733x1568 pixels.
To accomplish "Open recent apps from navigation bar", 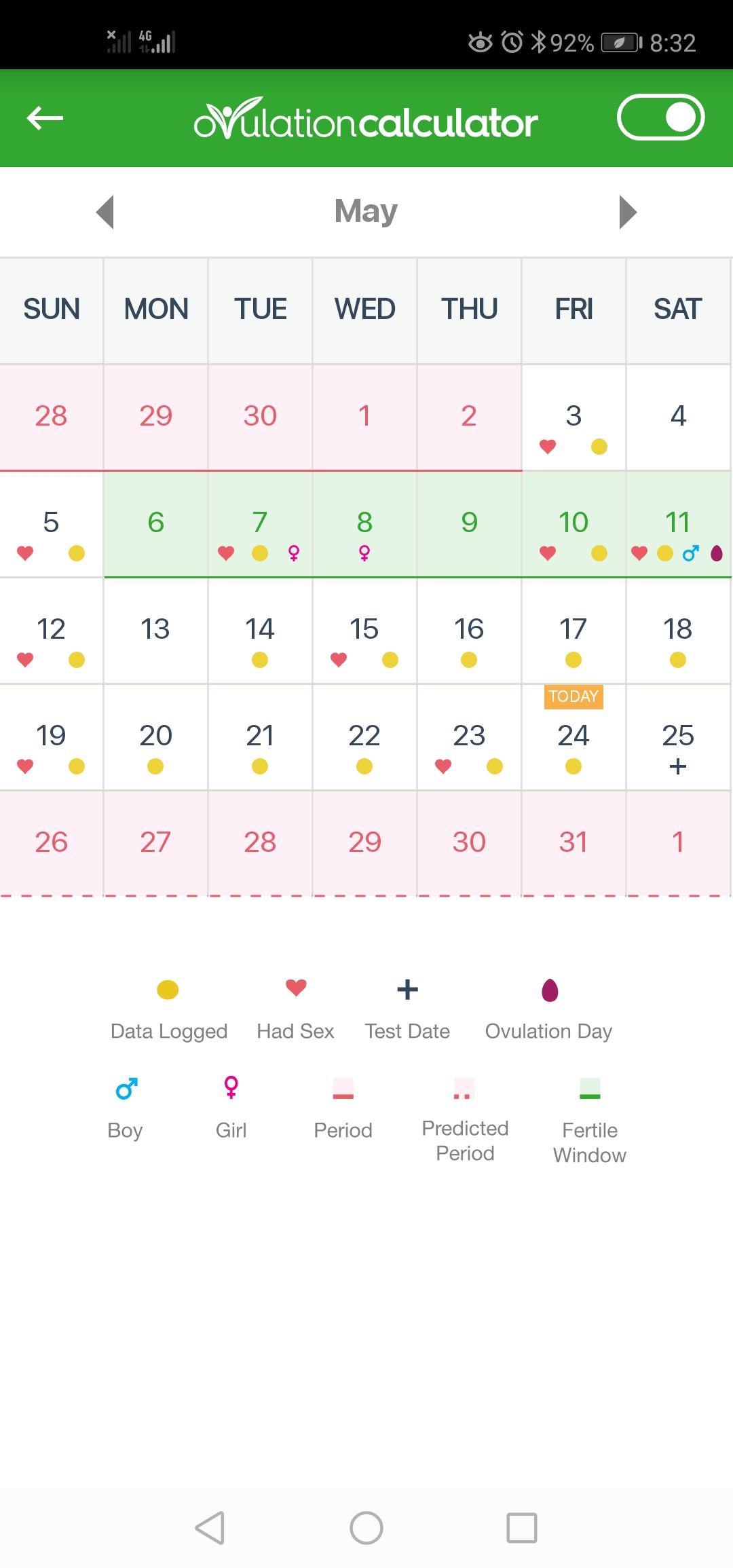I will pyautogui.click(x=522, y=1528).
